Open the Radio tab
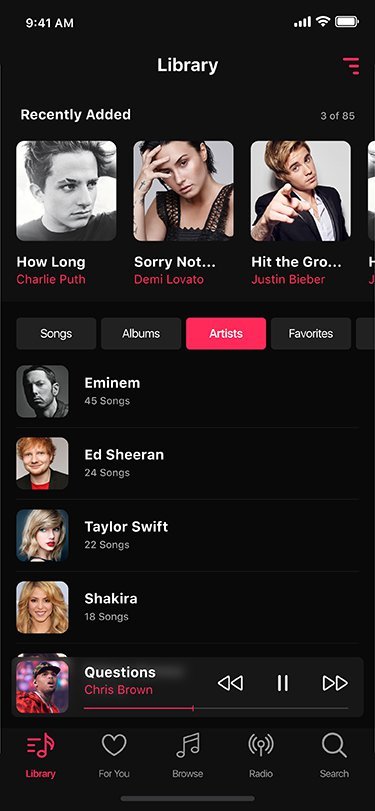375x811 pixels. tap(261, 756)
